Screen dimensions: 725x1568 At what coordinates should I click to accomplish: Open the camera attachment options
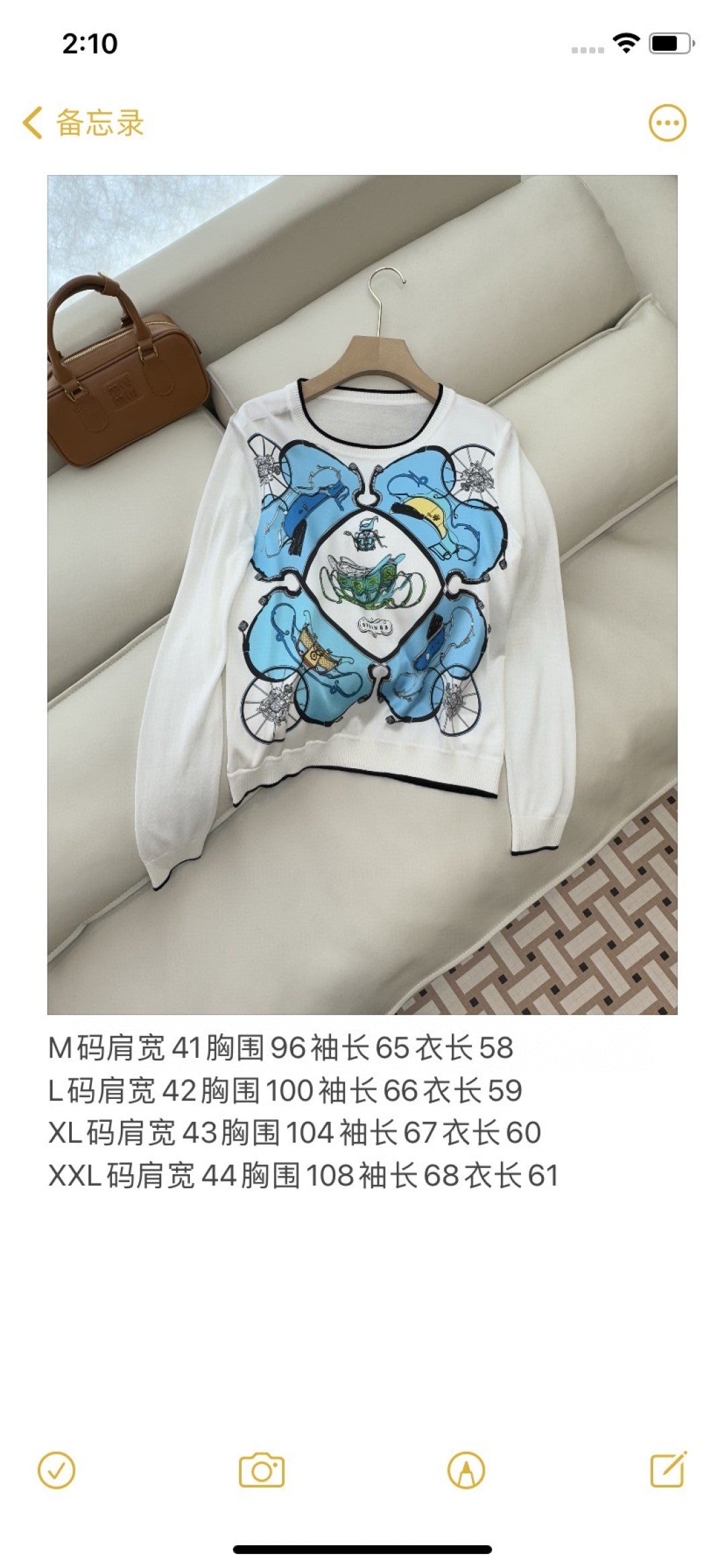262,1471
